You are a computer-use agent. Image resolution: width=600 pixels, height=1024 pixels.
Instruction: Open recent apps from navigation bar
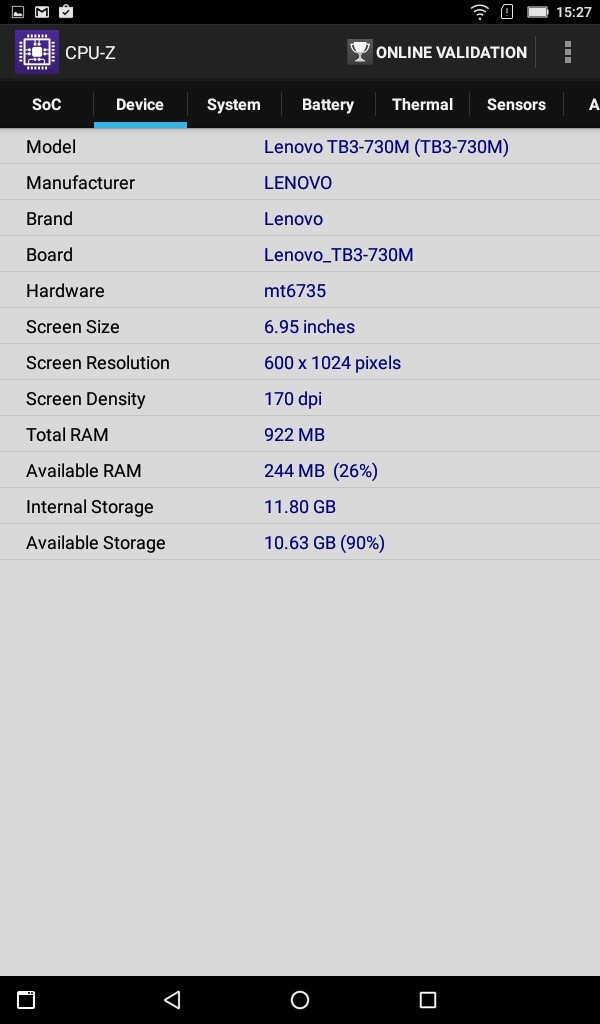[428, 1000]
